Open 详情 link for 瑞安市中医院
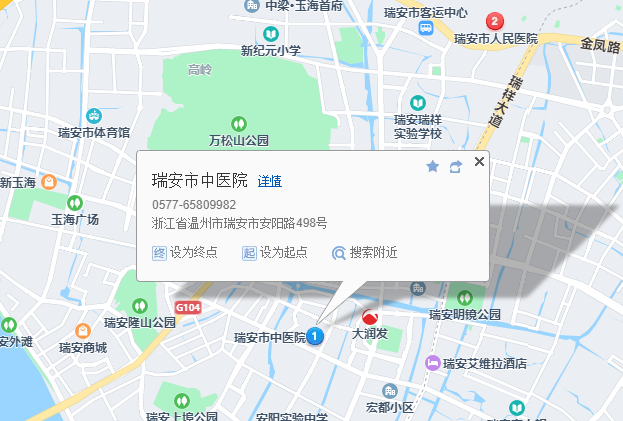623x421 pixels. coord(269,181)
